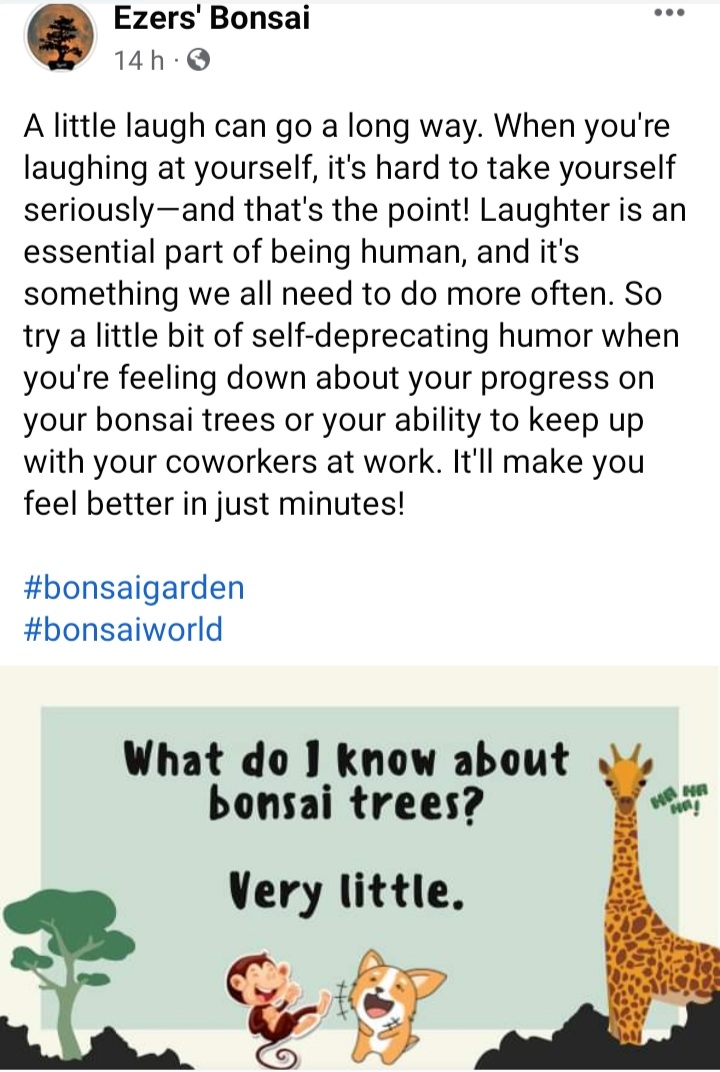Open the post's three-dot options menu
The height and width of the screenshot is (1072, 720).
[667, 14]
